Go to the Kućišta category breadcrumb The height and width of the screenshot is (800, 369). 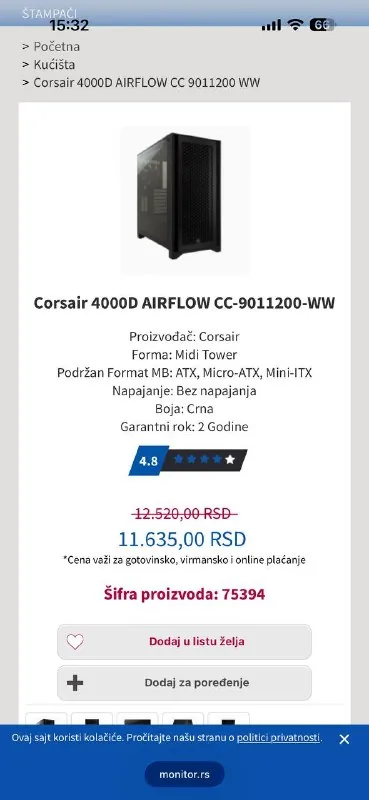pos(54,65)
